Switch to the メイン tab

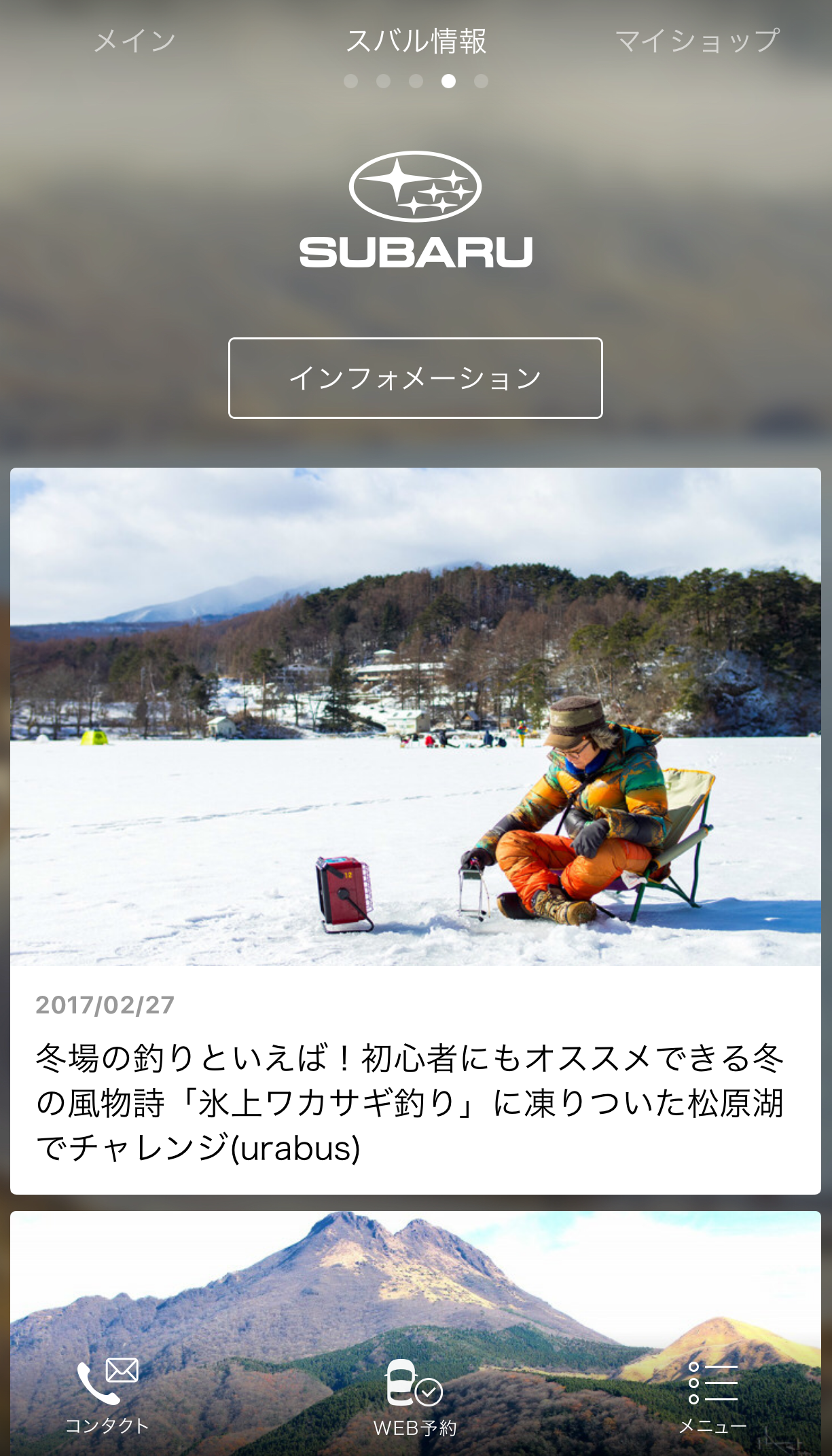pos(134,41)
